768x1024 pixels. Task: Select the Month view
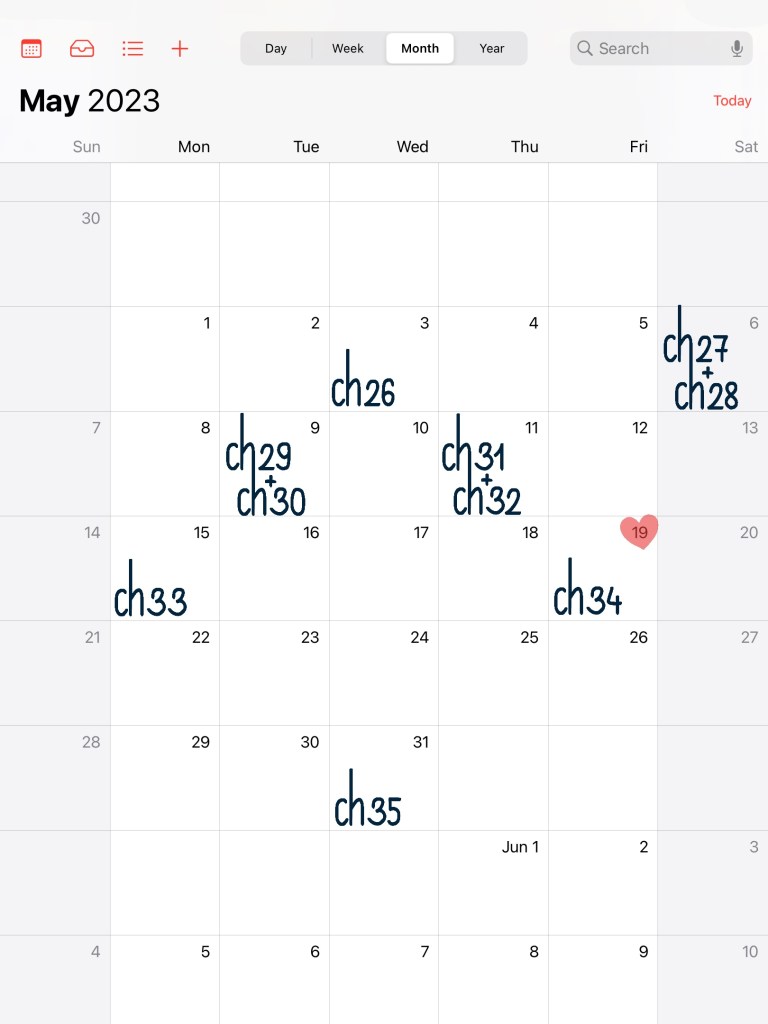tap(420, 48)
